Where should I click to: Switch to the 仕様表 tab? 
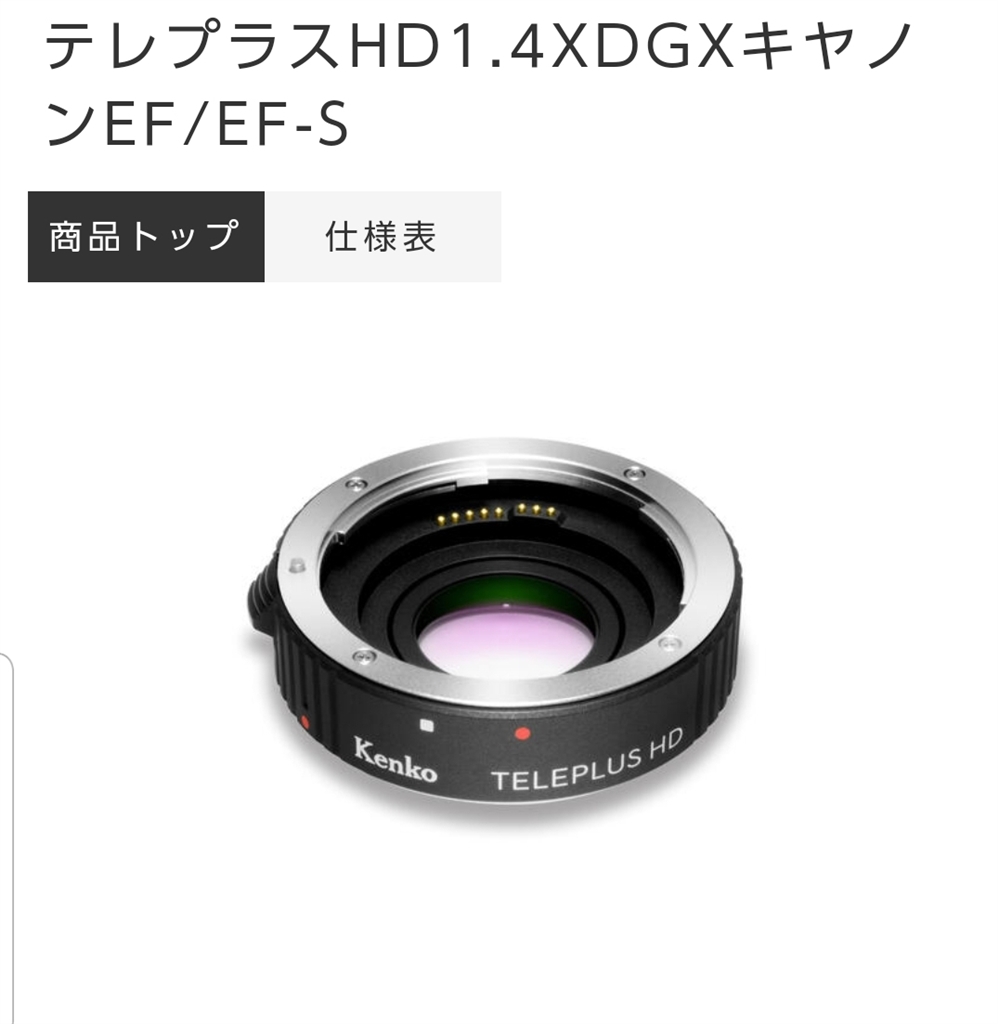point(382,237)
